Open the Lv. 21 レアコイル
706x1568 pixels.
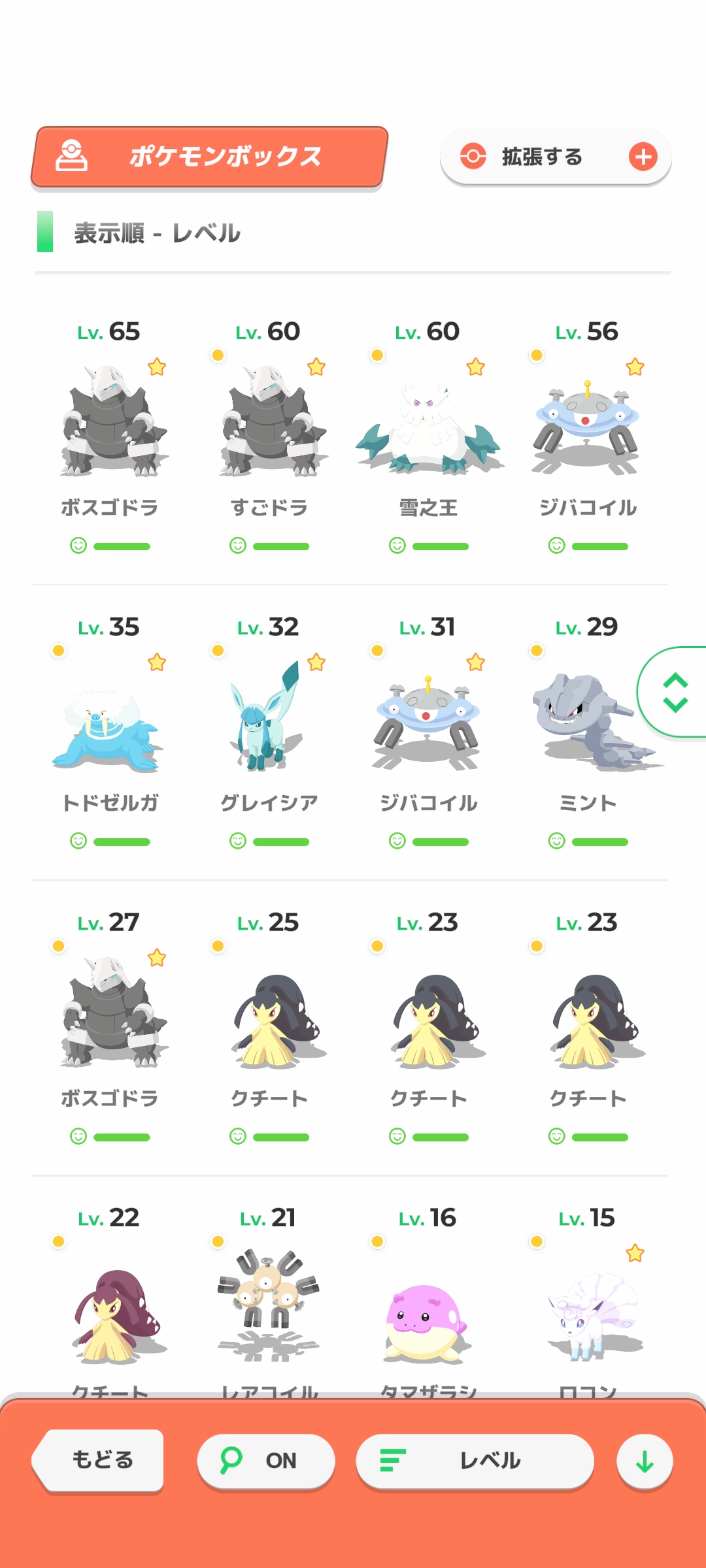pos(269,1307)
